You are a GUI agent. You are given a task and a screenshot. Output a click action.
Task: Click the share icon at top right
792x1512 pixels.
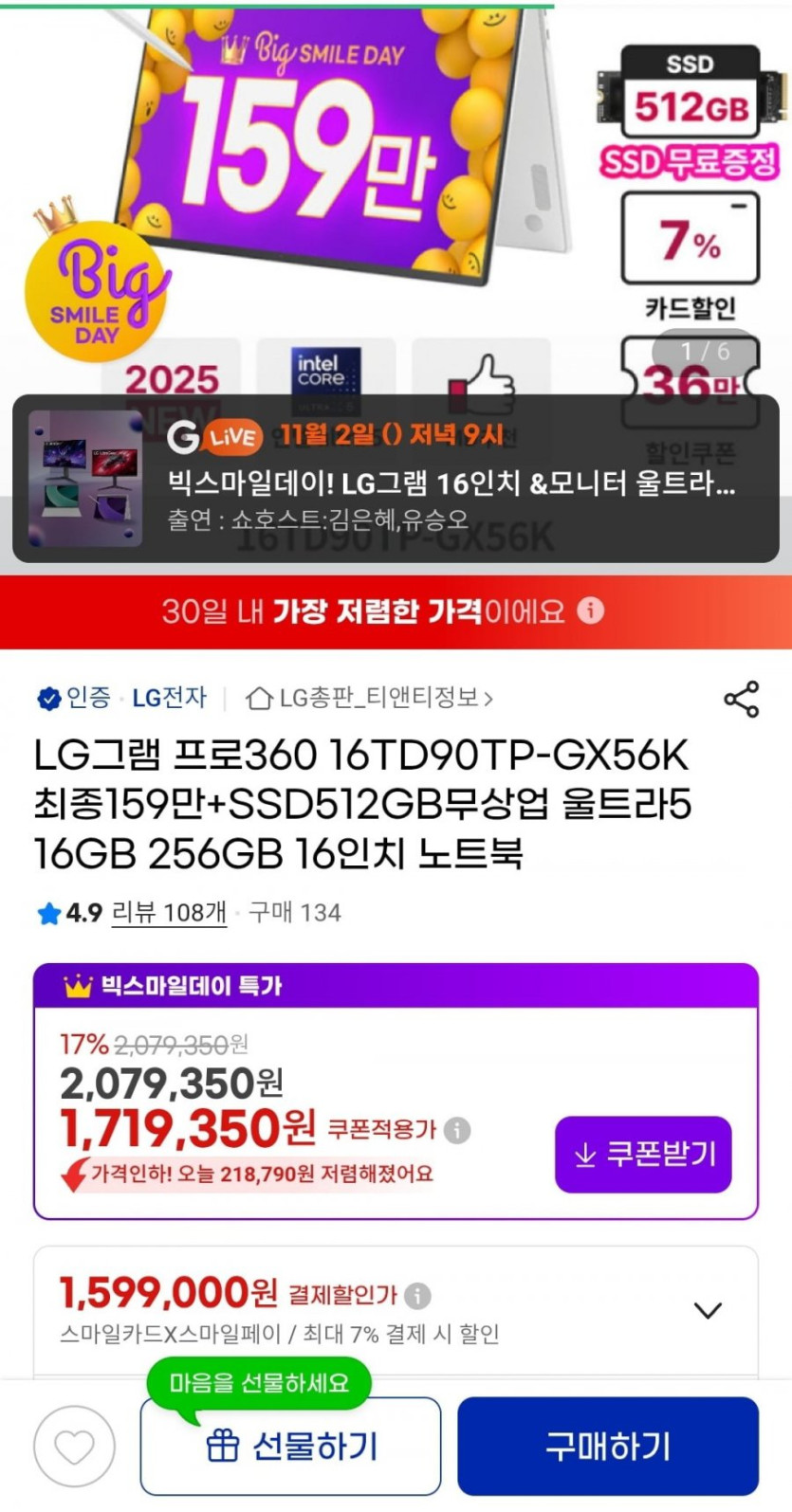pos(741,700)
